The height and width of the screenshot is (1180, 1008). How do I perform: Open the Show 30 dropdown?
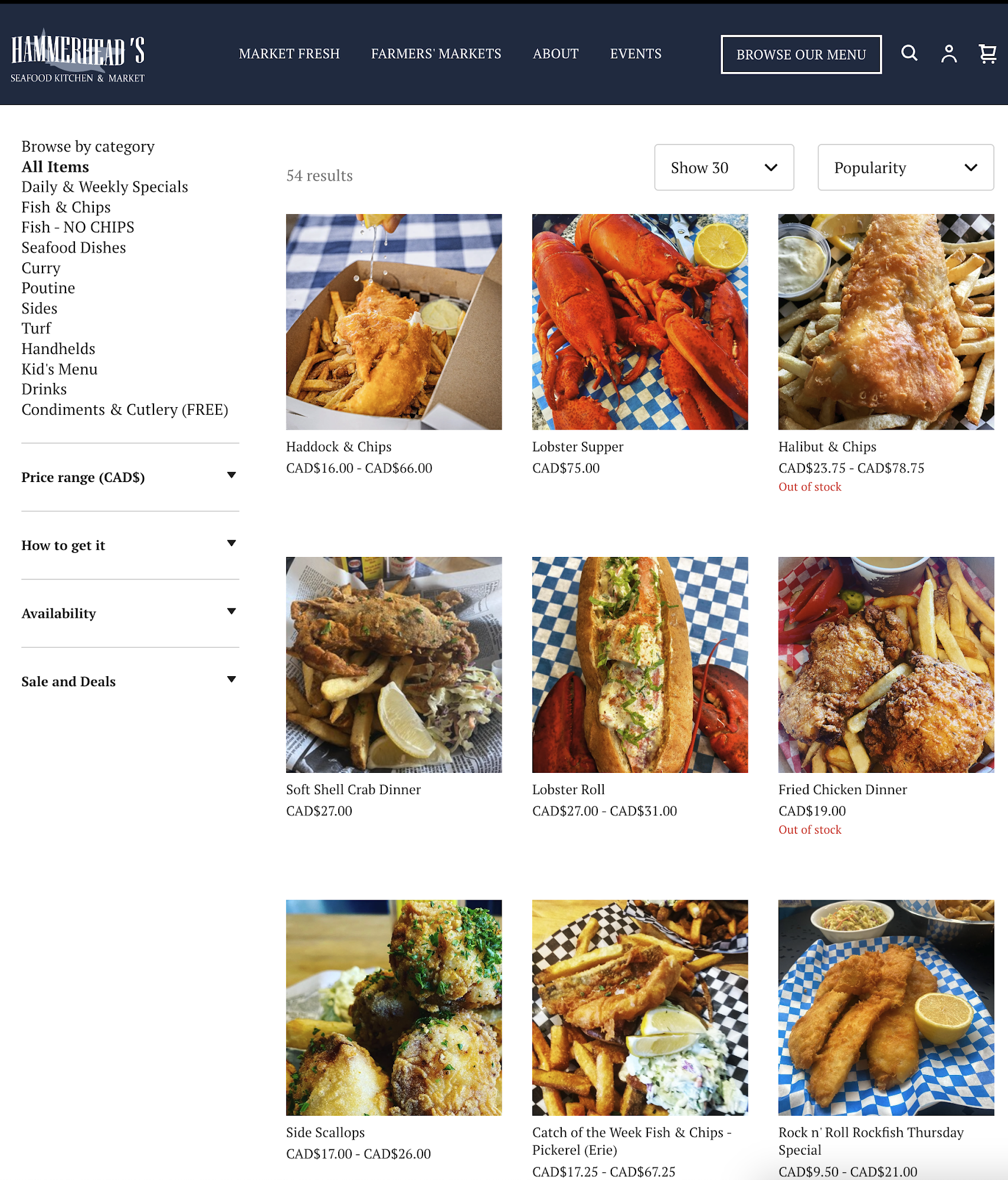(x=724, y=168)
